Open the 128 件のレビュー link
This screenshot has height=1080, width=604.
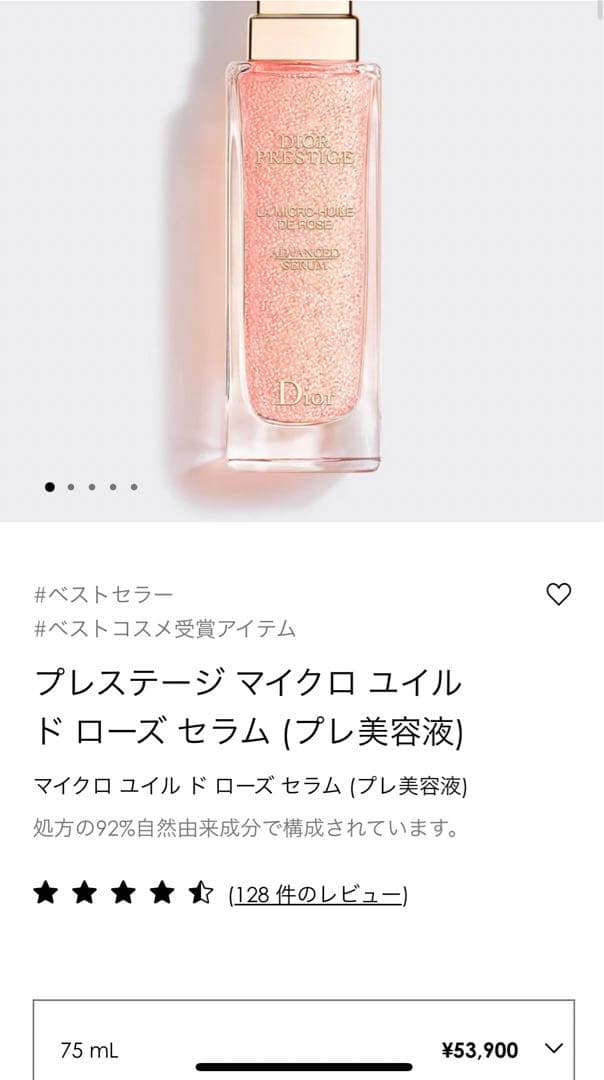[x=318, y=894]
